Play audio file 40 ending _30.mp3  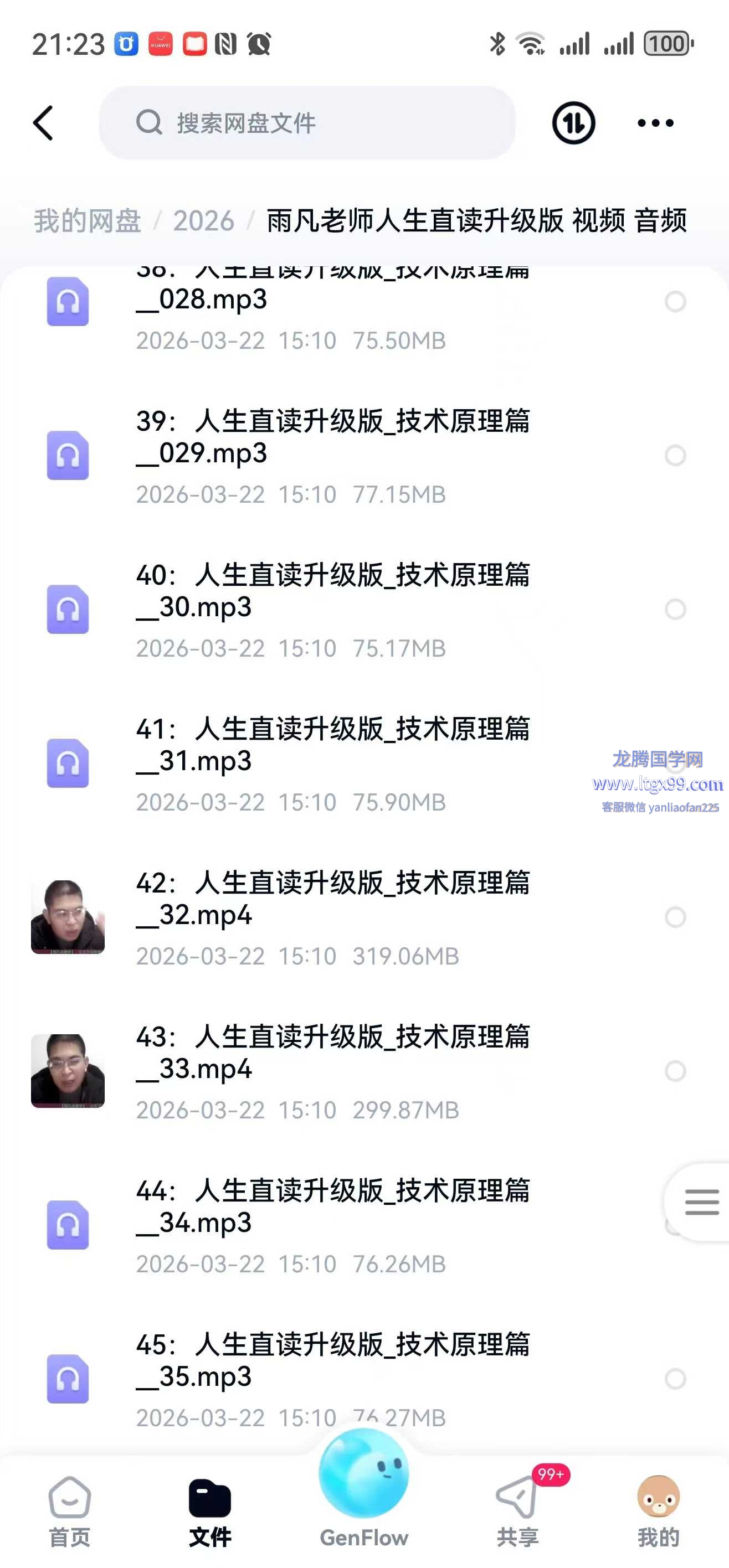332,591
